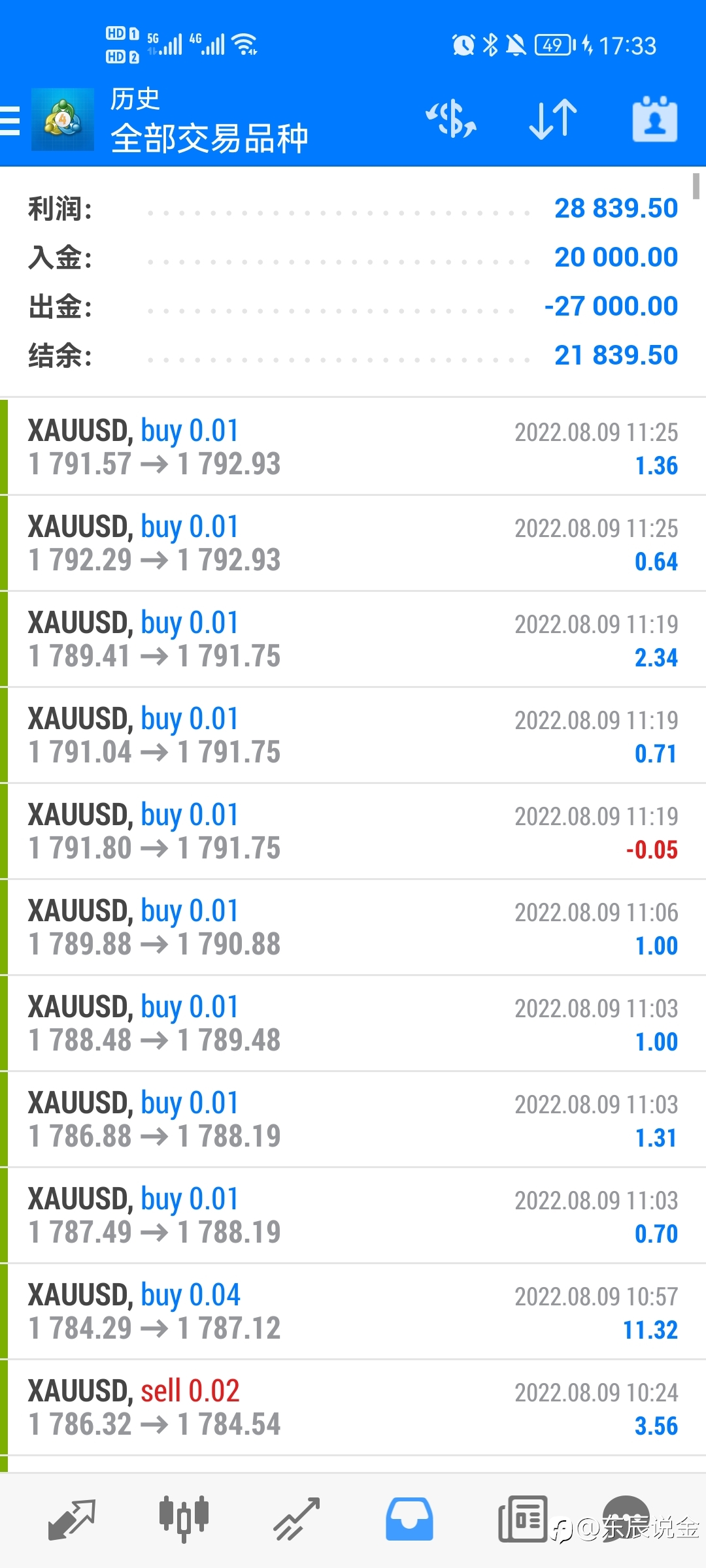Viewport: 706px width, 1568px height.
Task: Open the XAUUSD trade with 2.34 profit
Action: point(353,639)
